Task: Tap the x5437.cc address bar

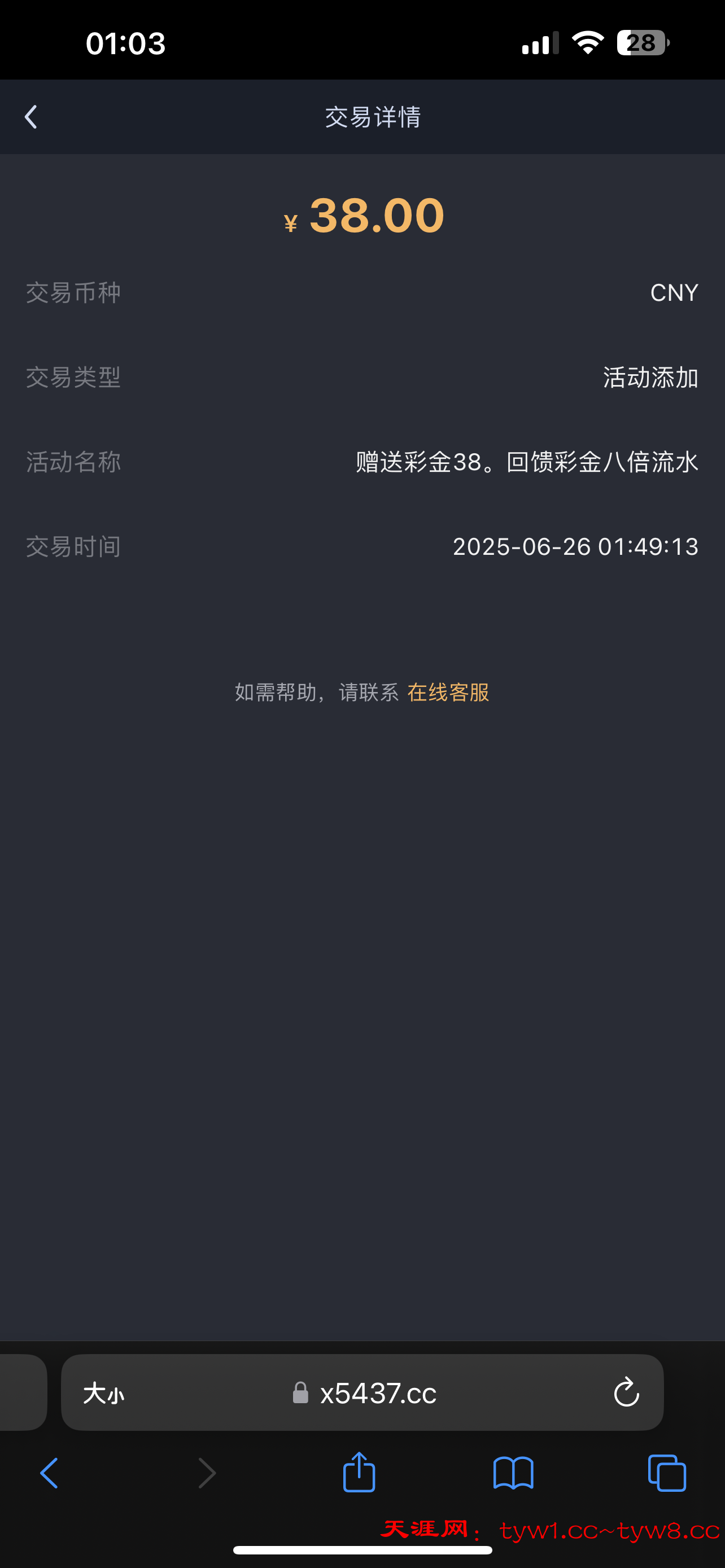Action: (377, 1392)
